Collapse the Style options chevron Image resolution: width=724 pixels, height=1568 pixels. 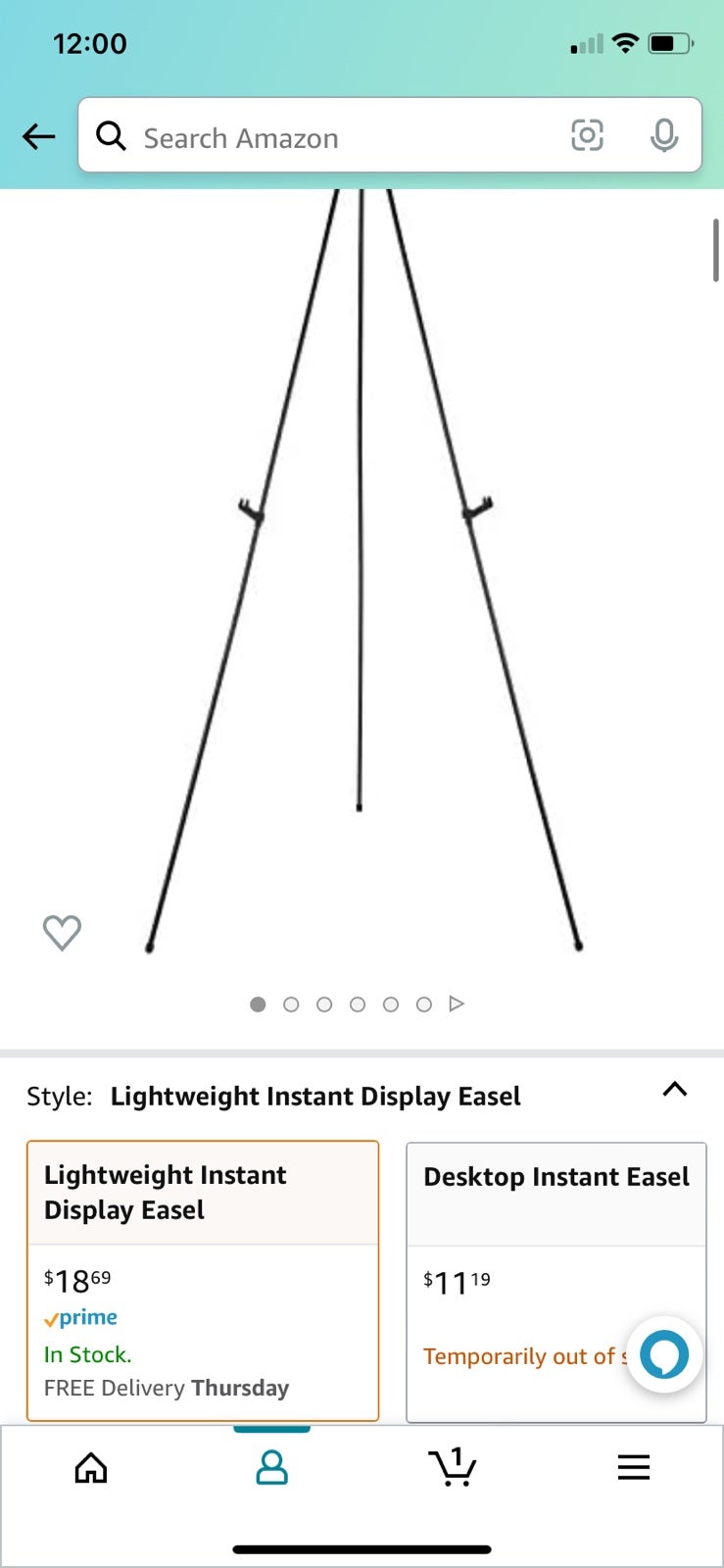675,1090
